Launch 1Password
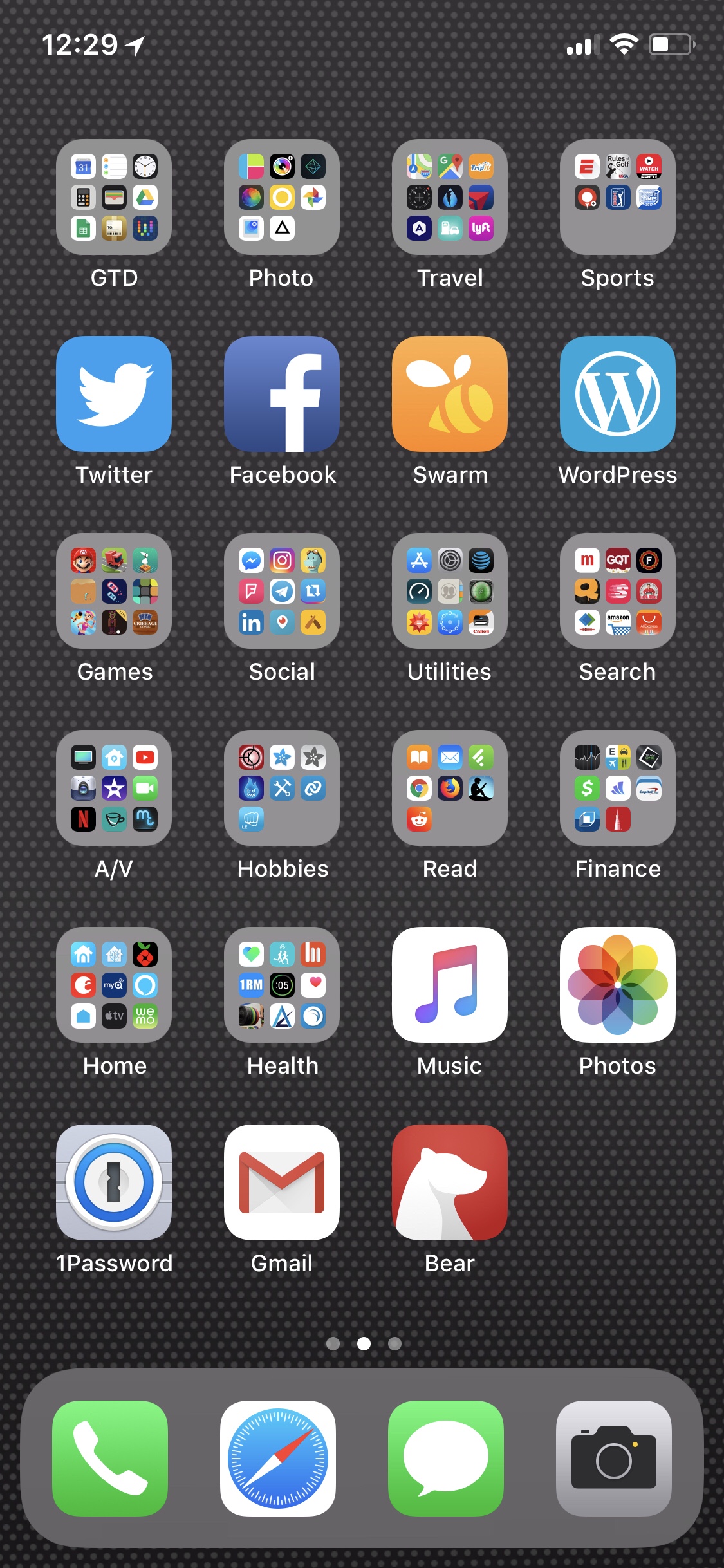This screenshot has width=724, height=1568. pyautogui.click(x=114, y=1182)
